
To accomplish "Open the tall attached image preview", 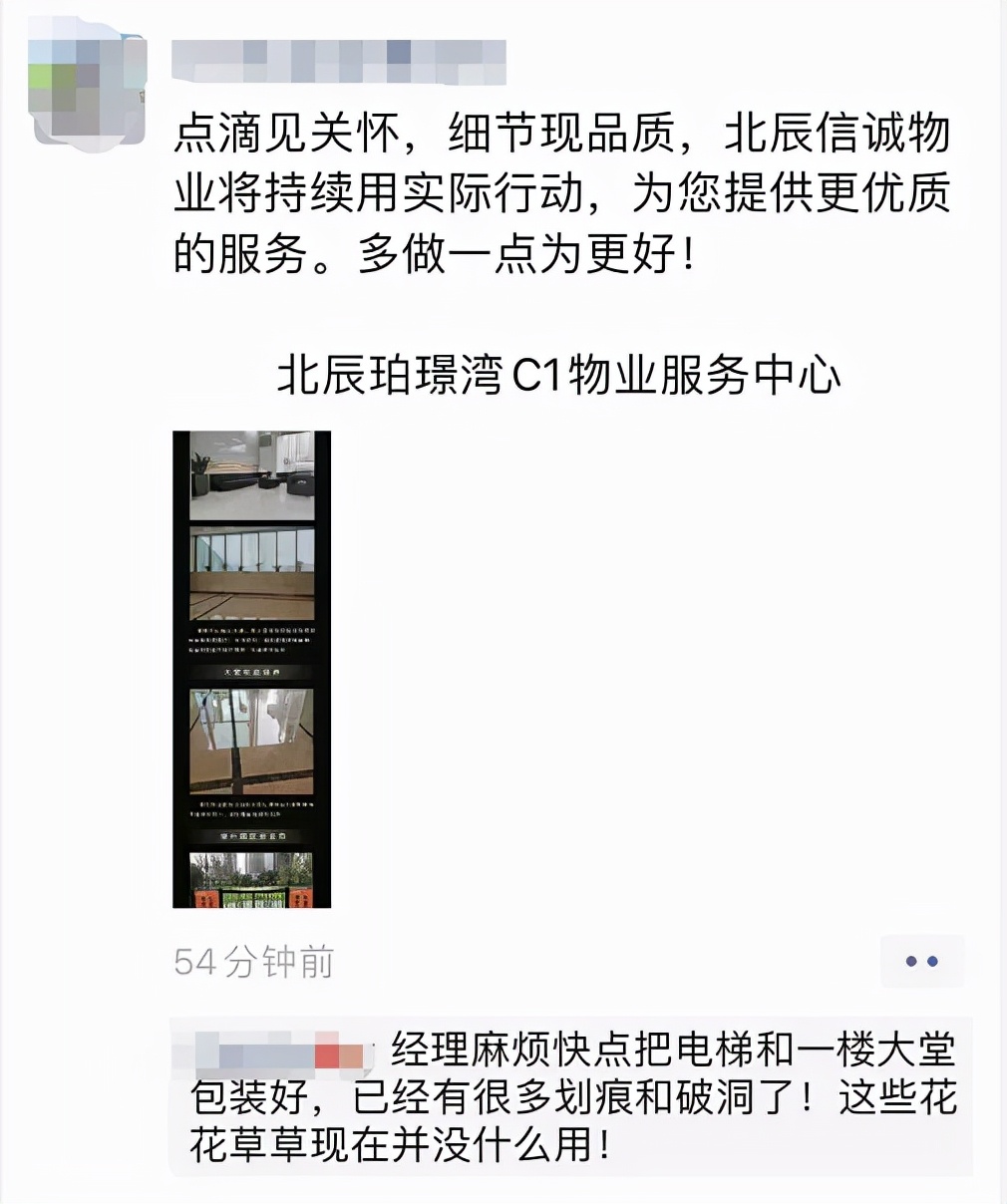I will click(251, 668).
